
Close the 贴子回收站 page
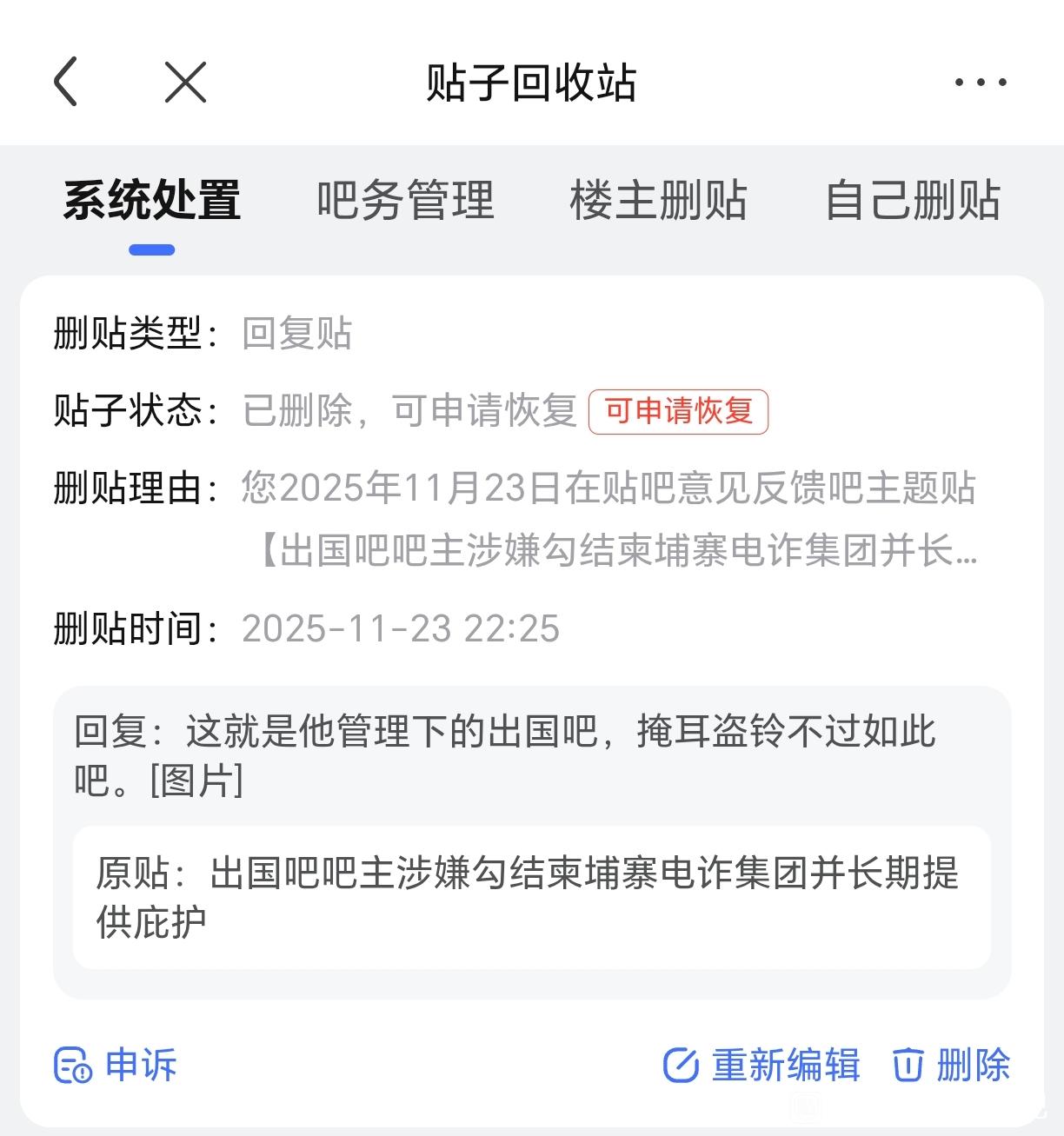click(x=185, y=82)
